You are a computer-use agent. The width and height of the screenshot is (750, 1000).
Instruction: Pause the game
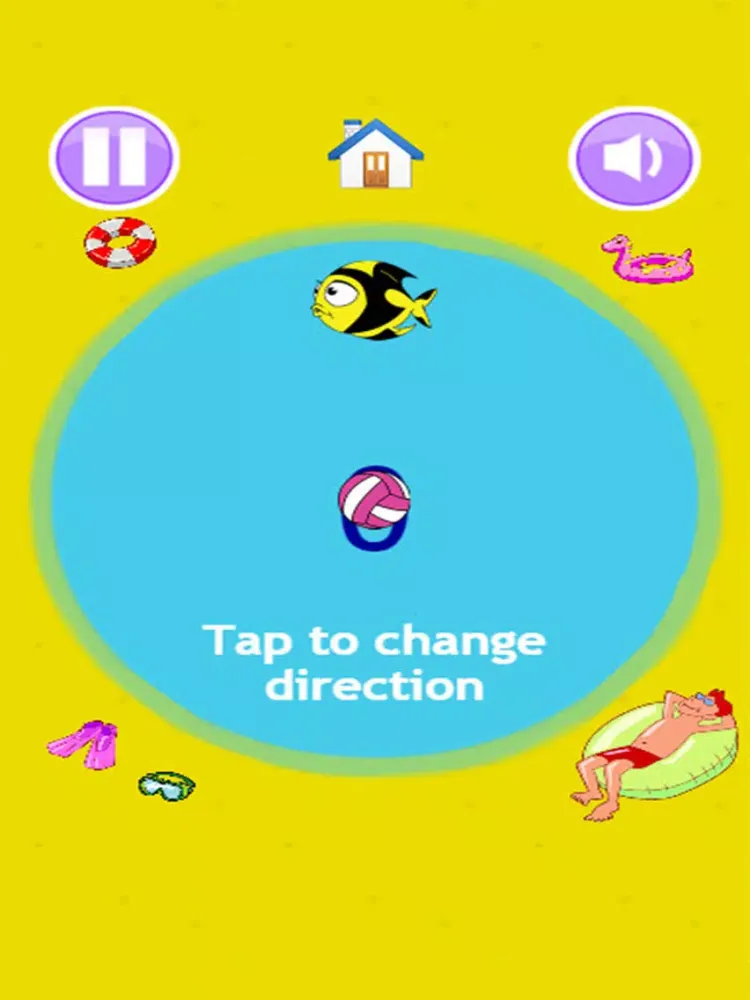[x=113, y=158]
